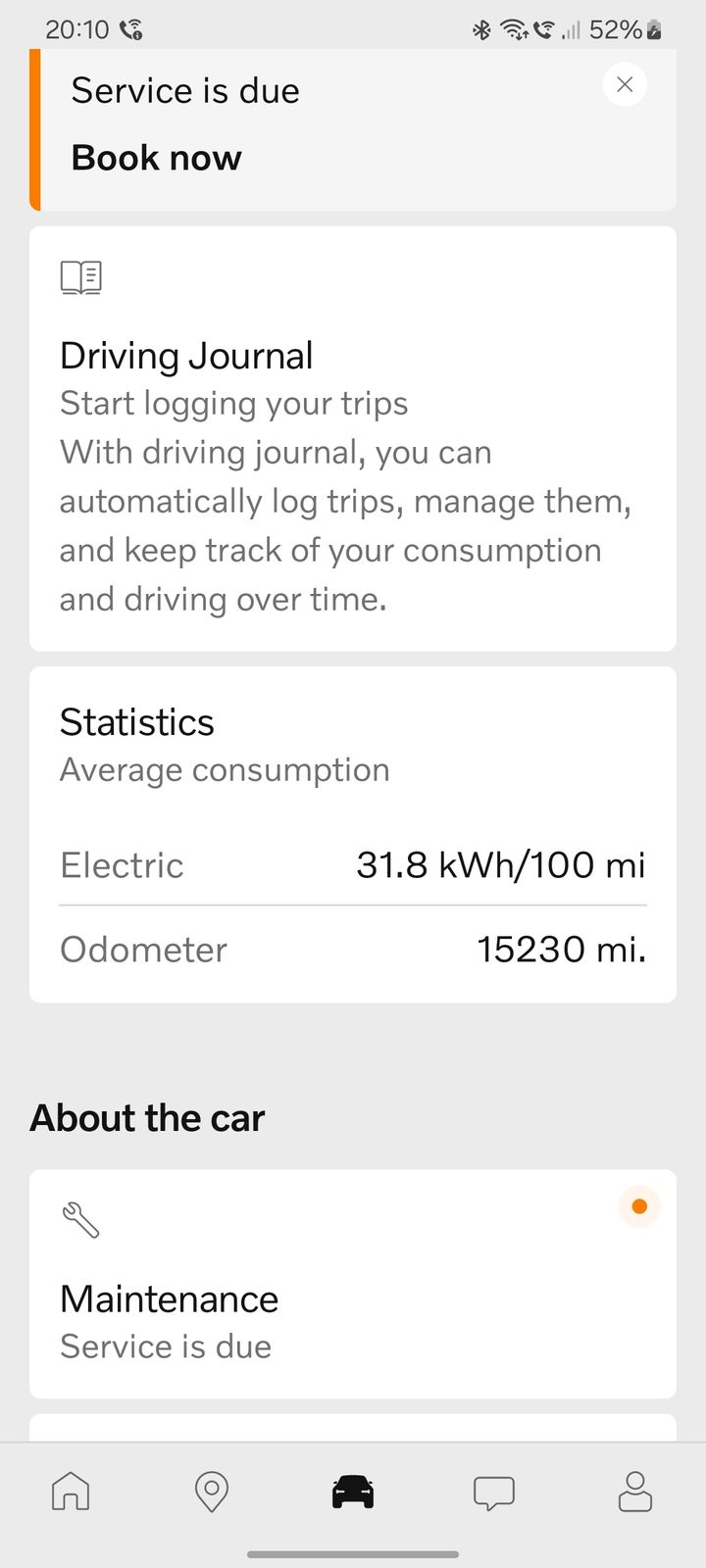Viewport: 706px width, 1568px height.
Task: Switch to the Home tab
Action: pyautogui.click(x=71, y=1492)
